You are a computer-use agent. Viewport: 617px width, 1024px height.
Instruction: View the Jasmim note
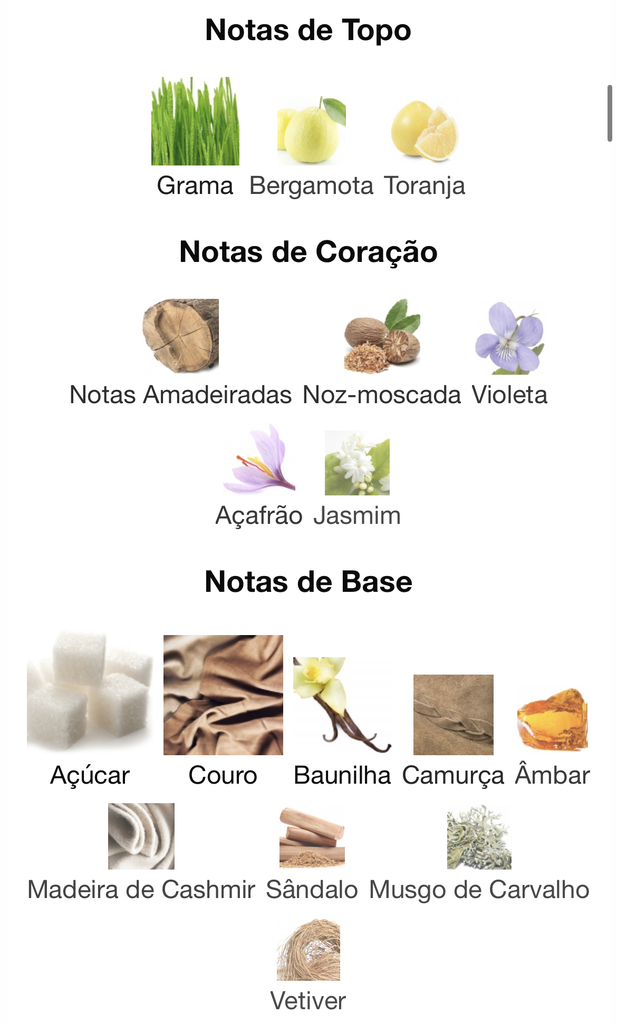tap(357, 479)
